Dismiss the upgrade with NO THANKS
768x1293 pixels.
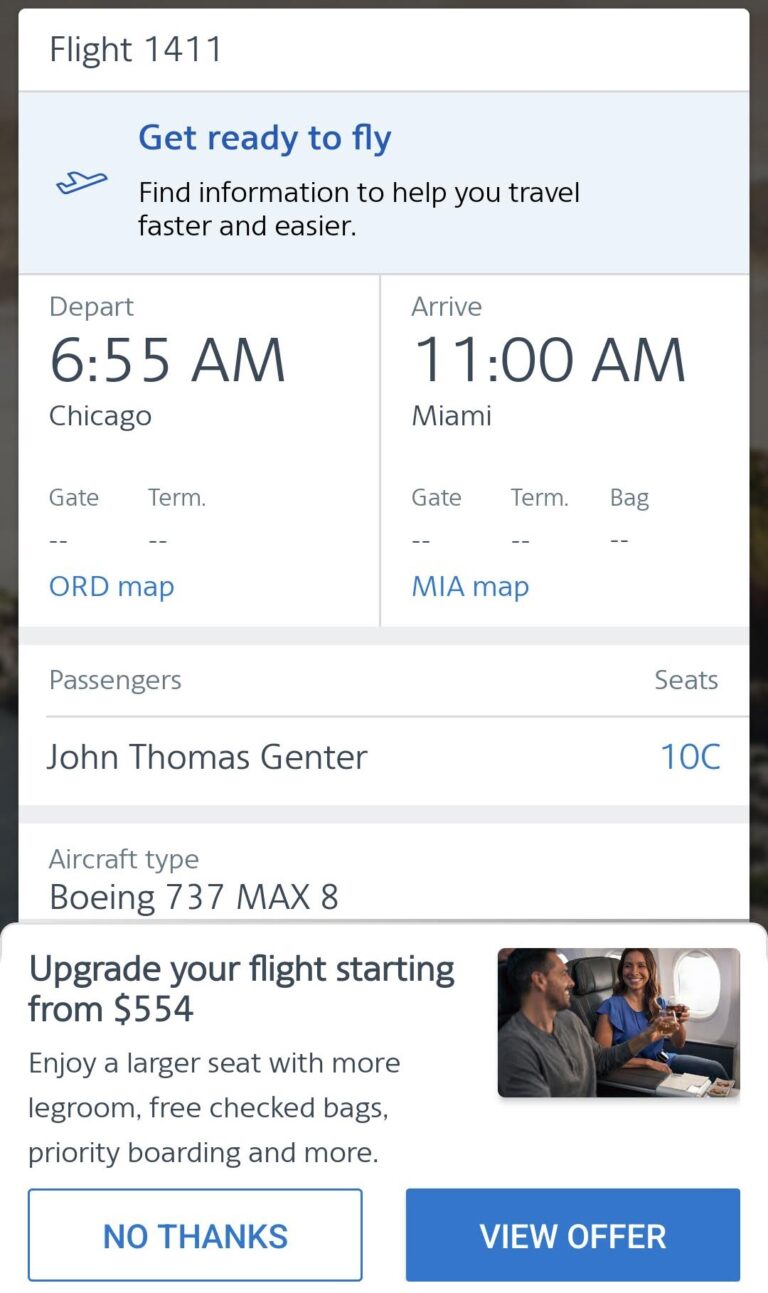coord(195,1234)
